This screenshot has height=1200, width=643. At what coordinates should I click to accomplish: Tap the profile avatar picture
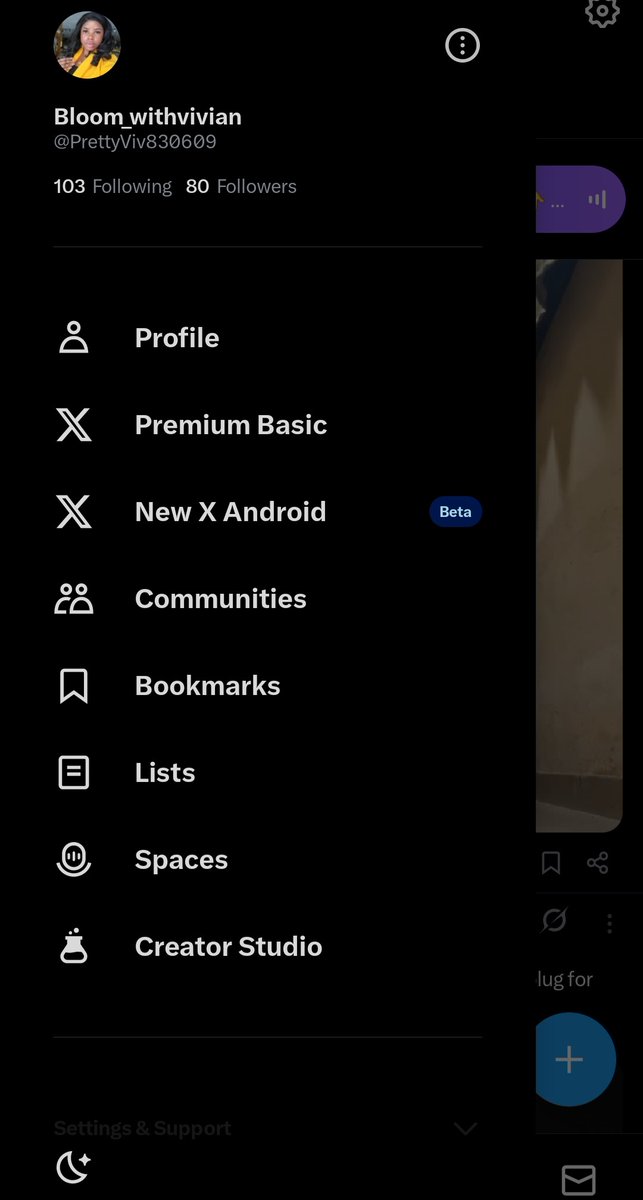point(87,45)
